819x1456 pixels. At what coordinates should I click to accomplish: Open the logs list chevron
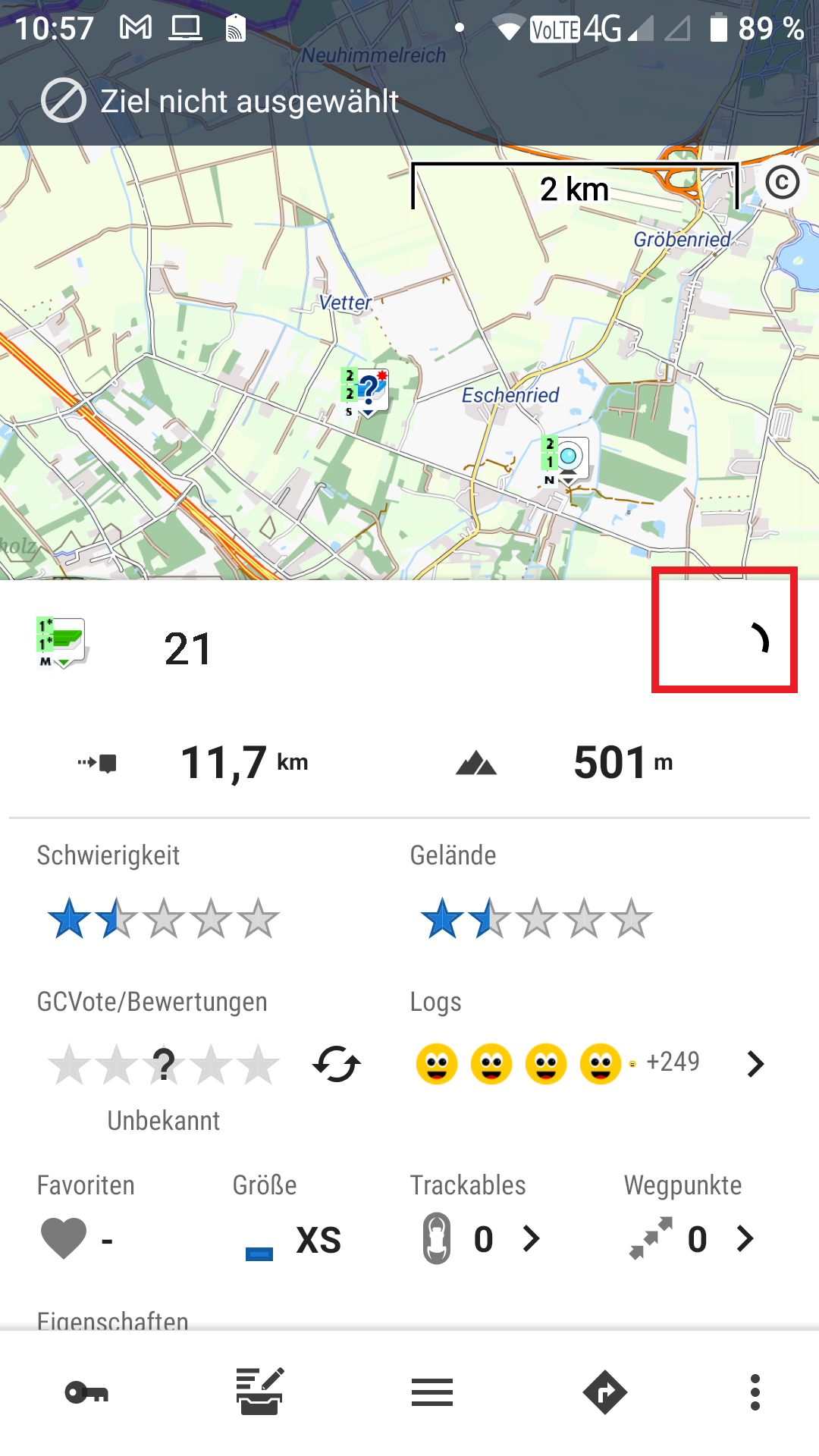[x=755, y=1064]
